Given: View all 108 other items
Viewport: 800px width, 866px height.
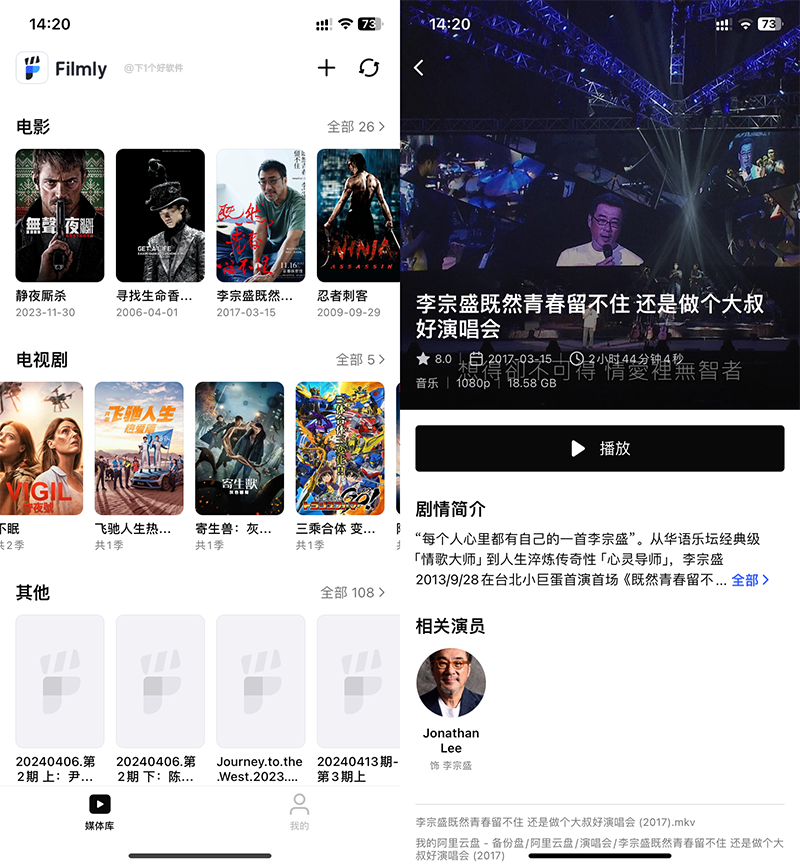Looking at the screenshot, I should (x=352, y=593).
